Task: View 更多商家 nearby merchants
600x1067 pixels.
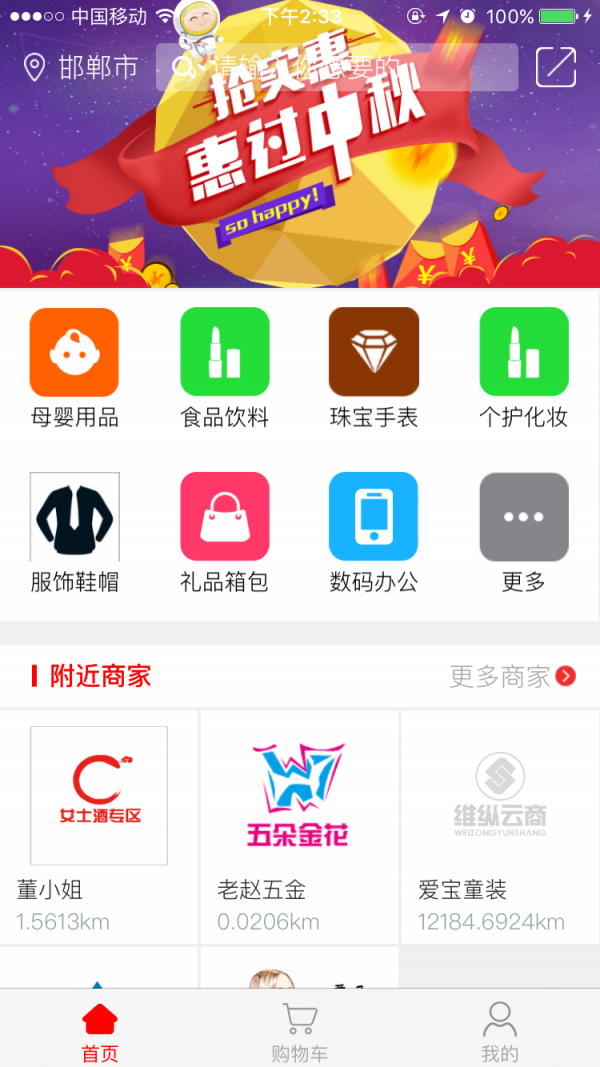Action: coord(512,677)
